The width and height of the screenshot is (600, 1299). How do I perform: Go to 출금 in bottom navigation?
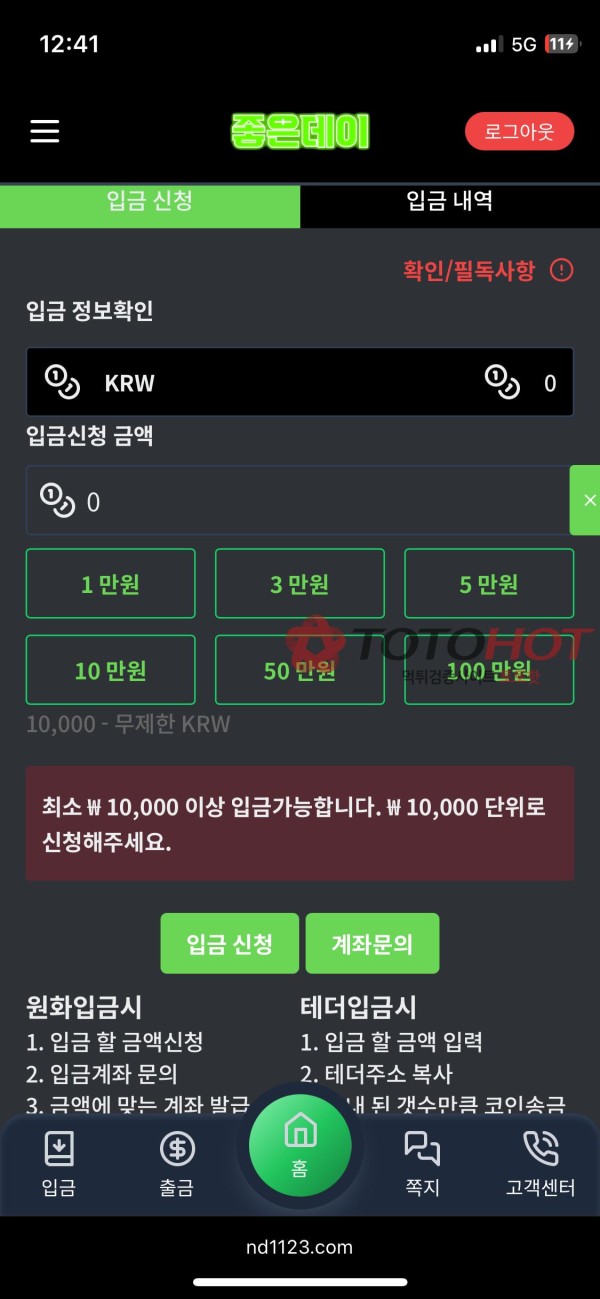click(x=177, y=1163)
